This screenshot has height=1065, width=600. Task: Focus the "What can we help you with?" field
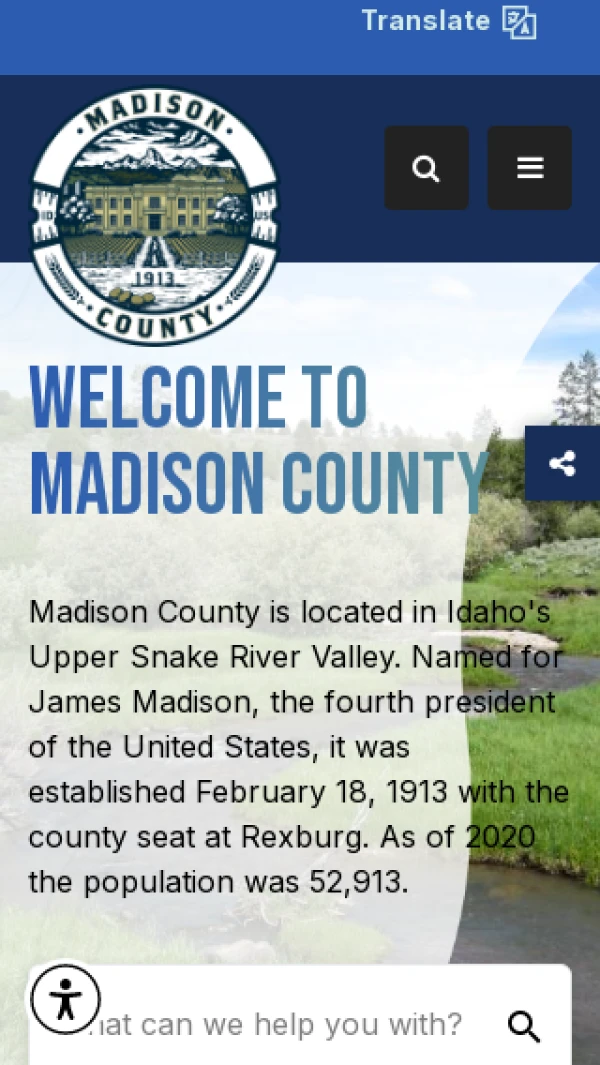265,1024
